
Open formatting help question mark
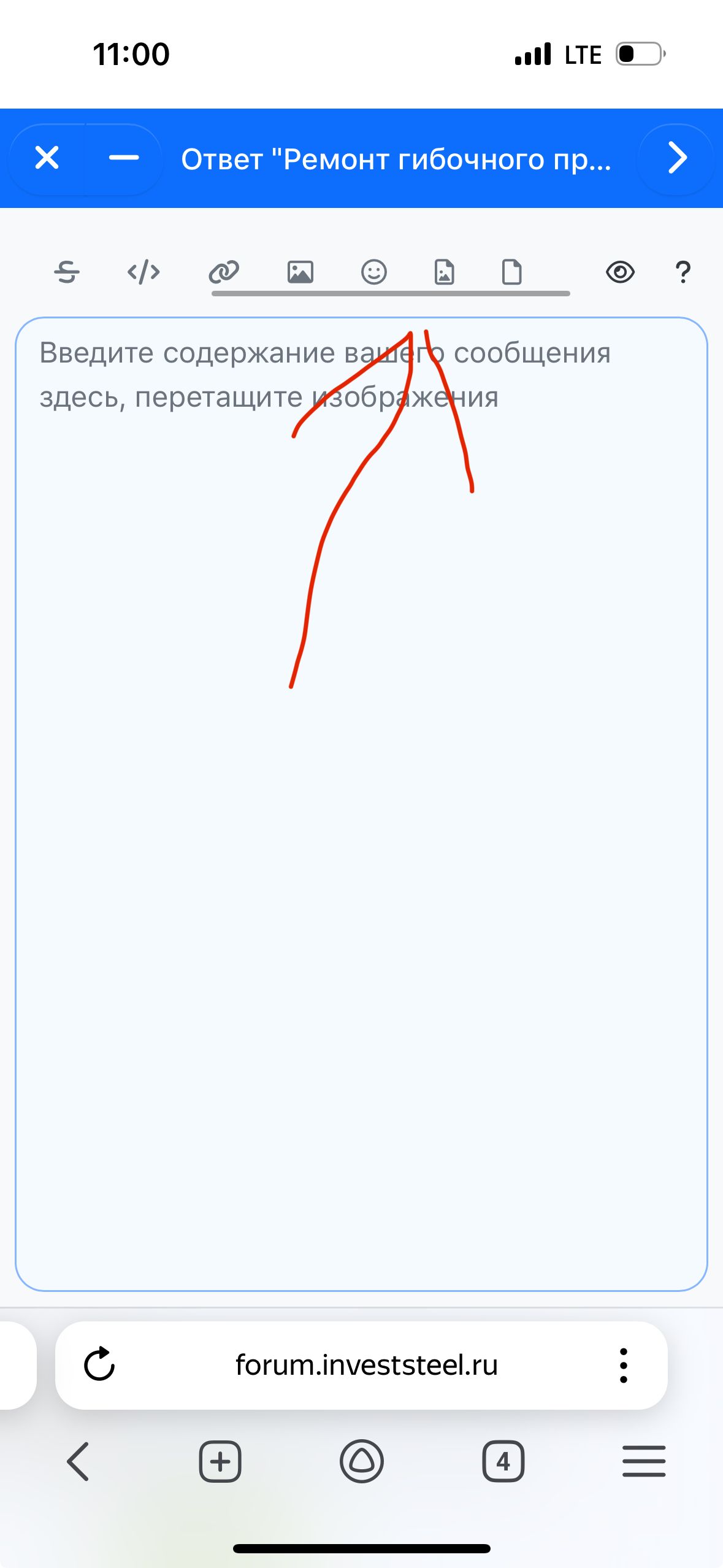pos(683,272)
